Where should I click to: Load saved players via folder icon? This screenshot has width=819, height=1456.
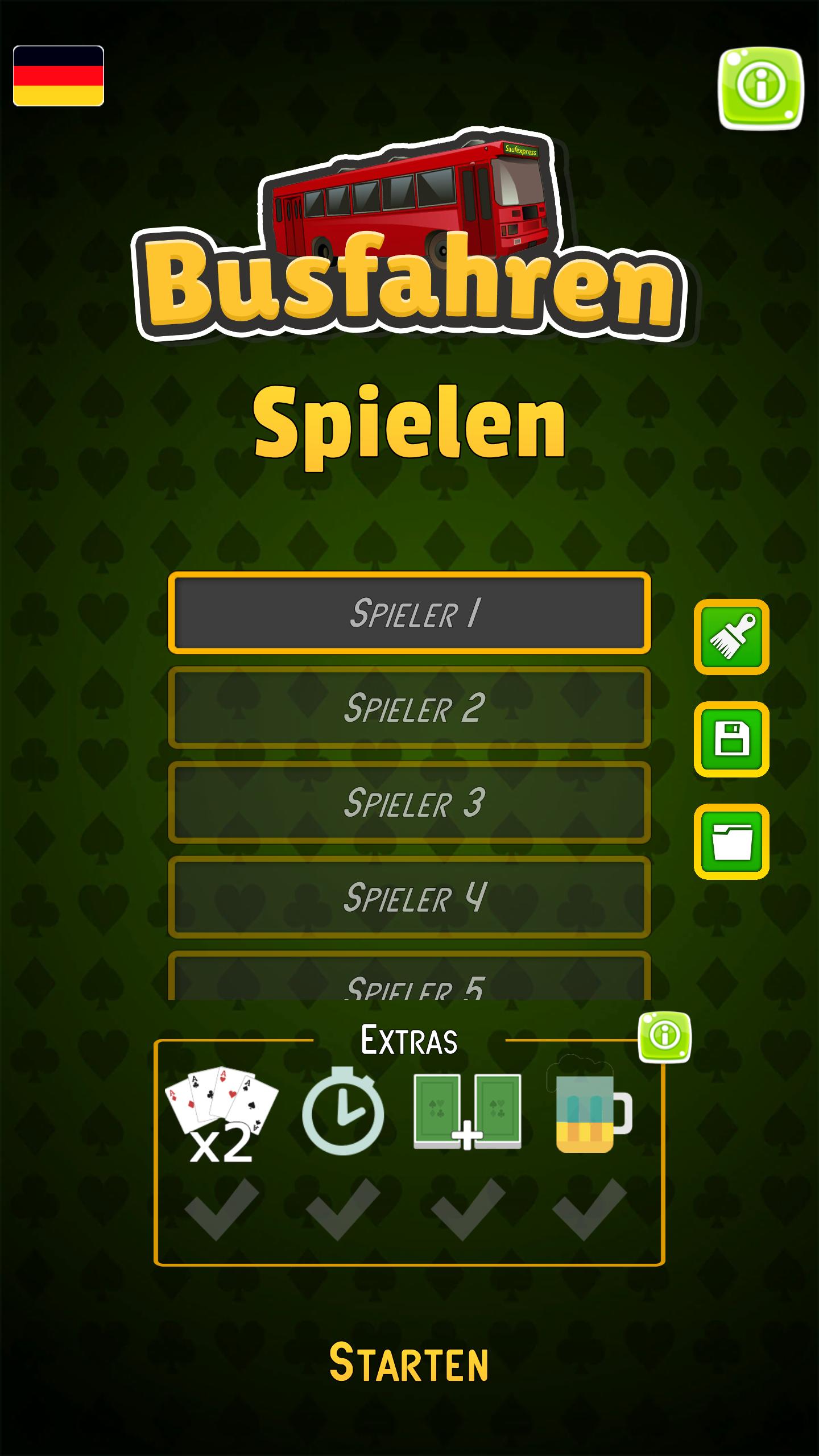[731, 841]
